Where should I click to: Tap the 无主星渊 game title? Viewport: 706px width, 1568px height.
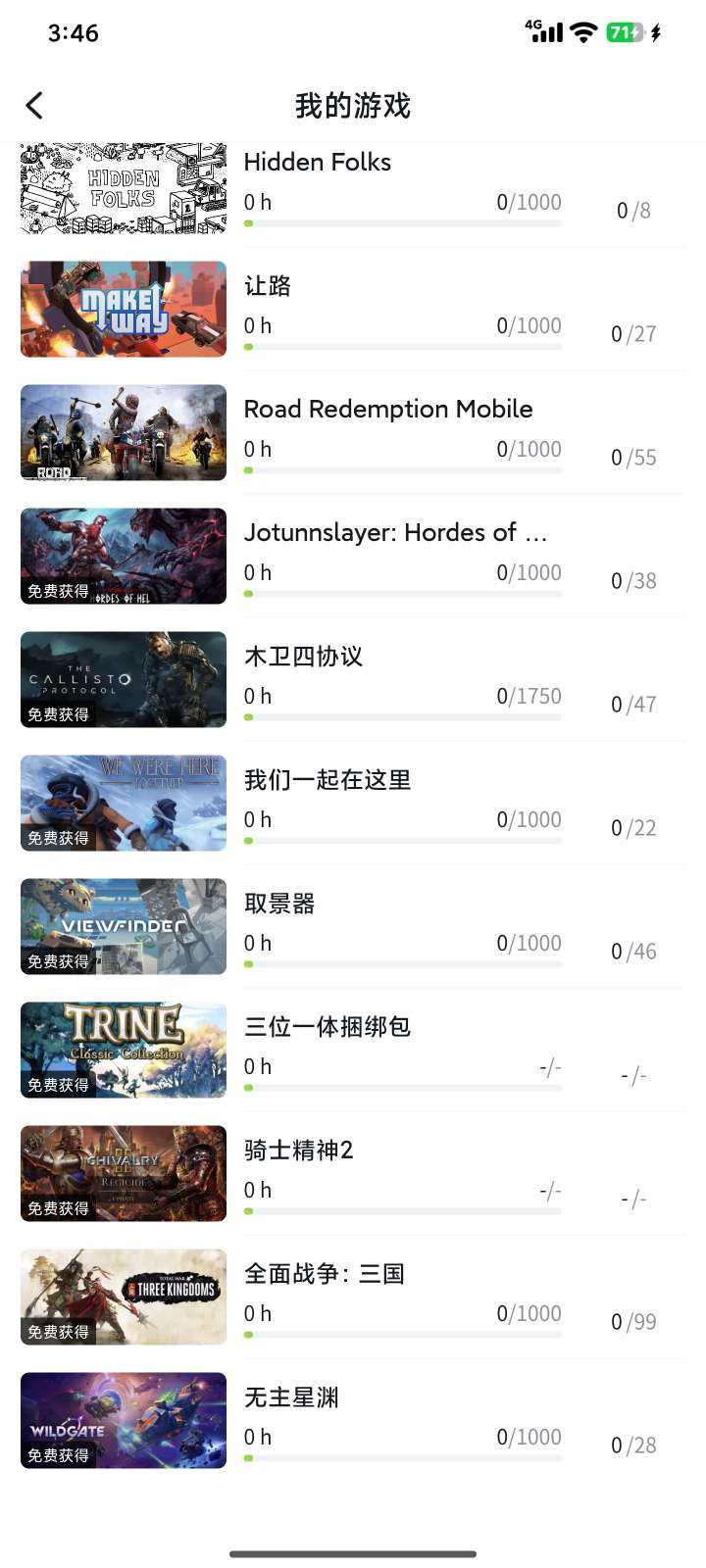(289, 1396)
